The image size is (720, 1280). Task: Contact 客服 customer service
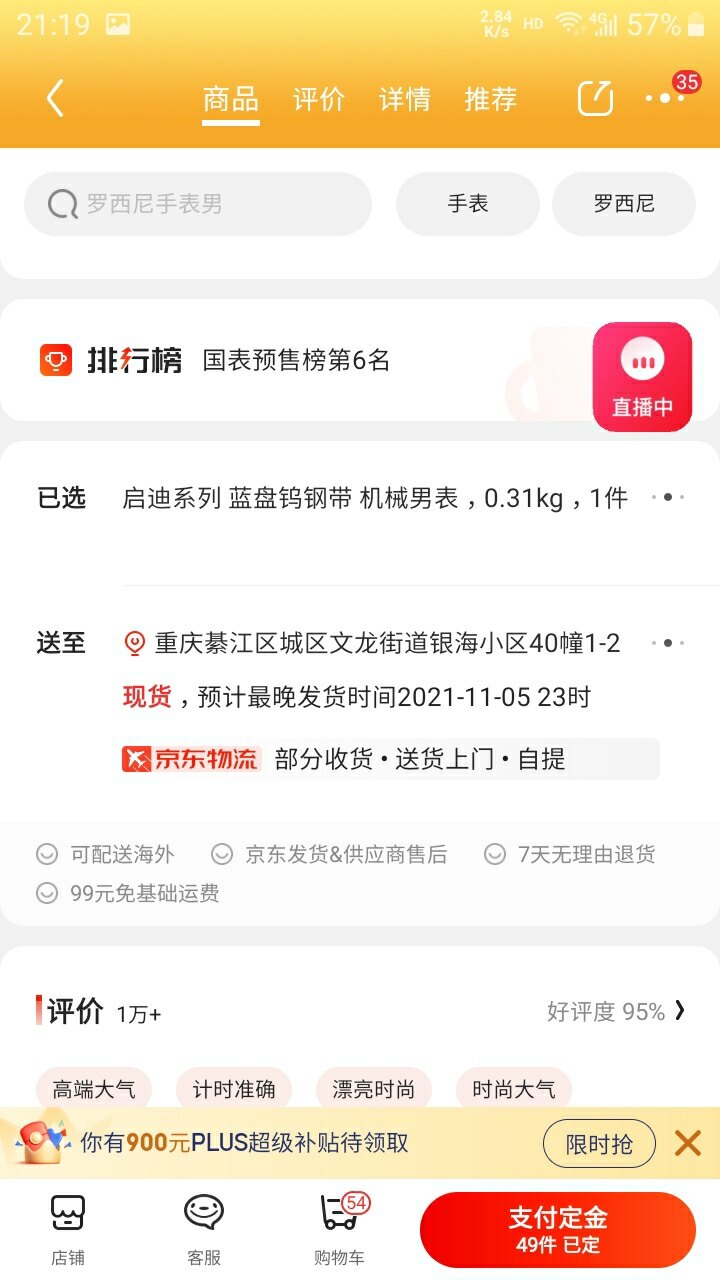click(x=204, y=1230)
